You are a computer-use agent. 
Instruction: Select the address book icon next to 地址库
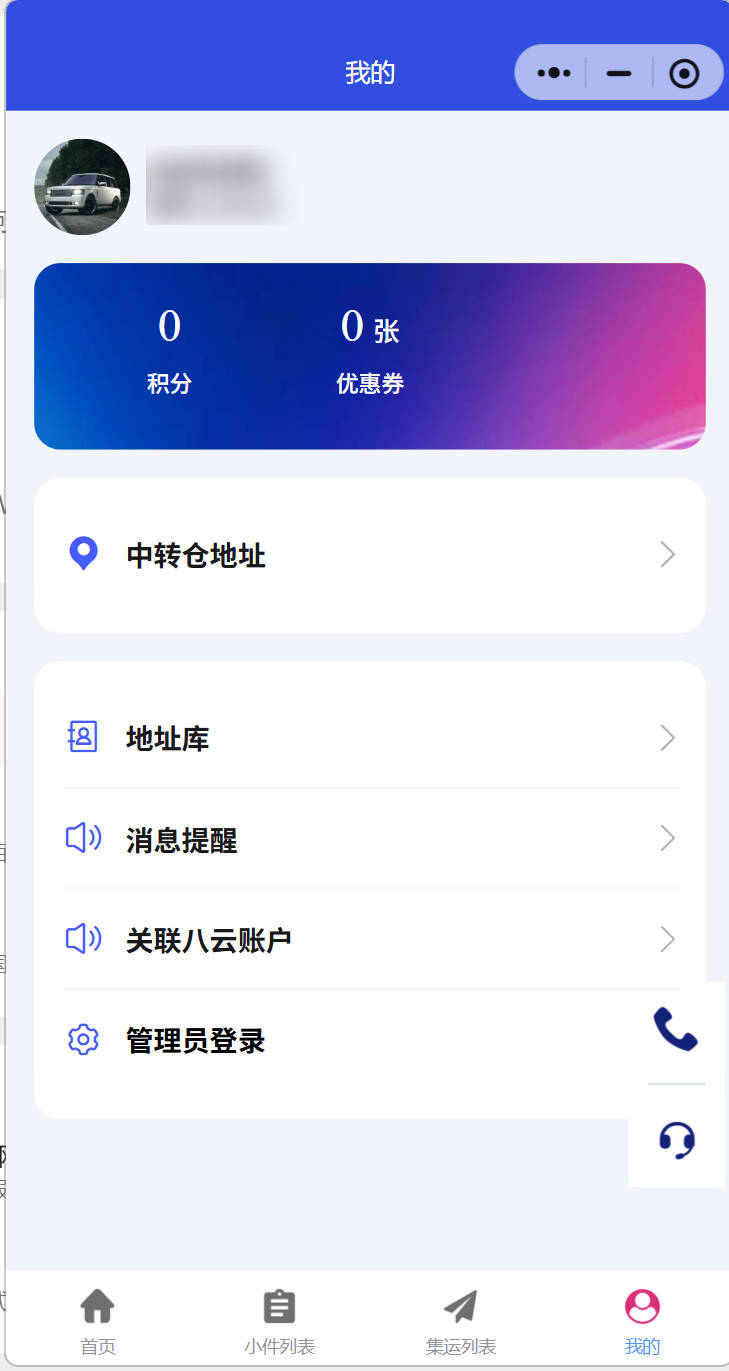click(x=83, y=738)
